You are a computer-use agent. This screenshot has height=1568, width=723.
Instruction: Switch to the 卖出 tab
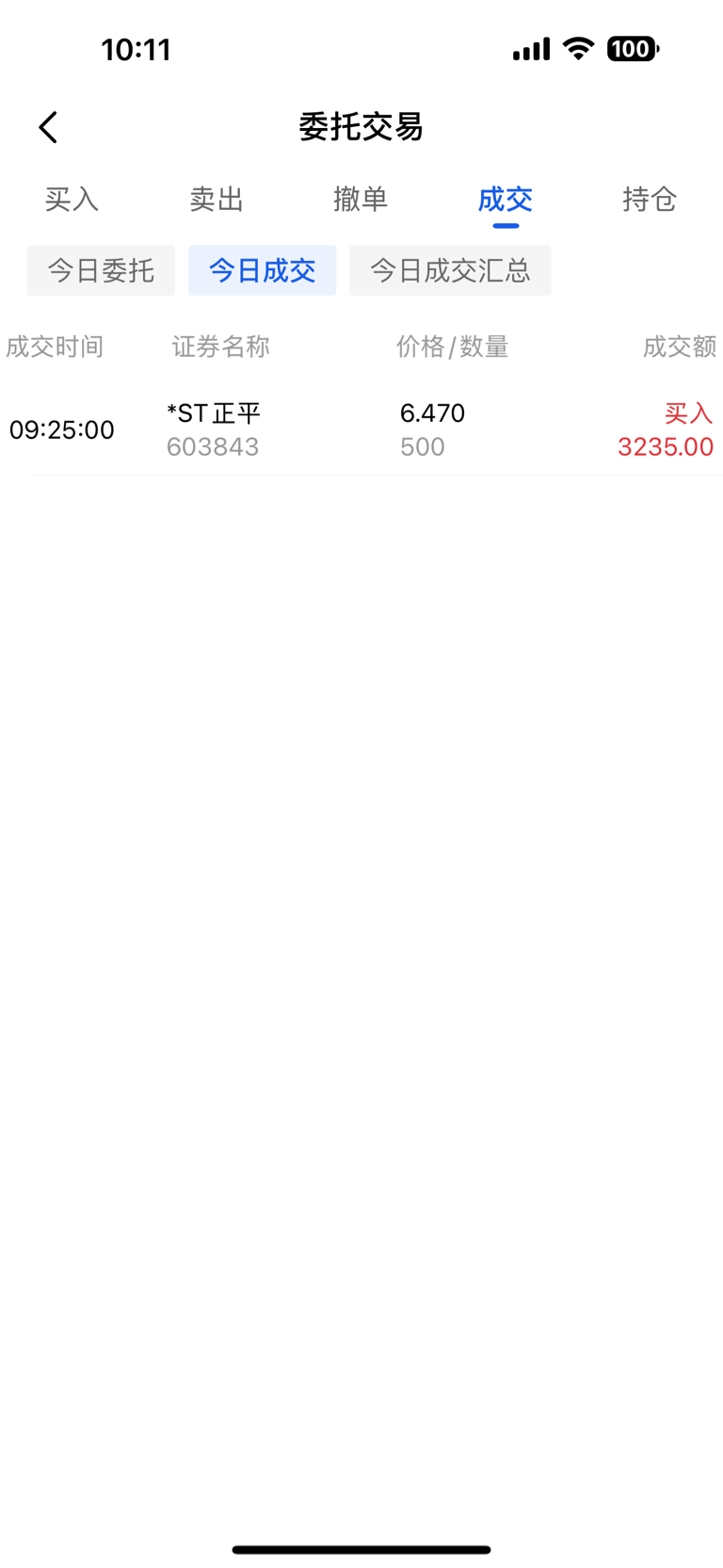coord(217,199)
